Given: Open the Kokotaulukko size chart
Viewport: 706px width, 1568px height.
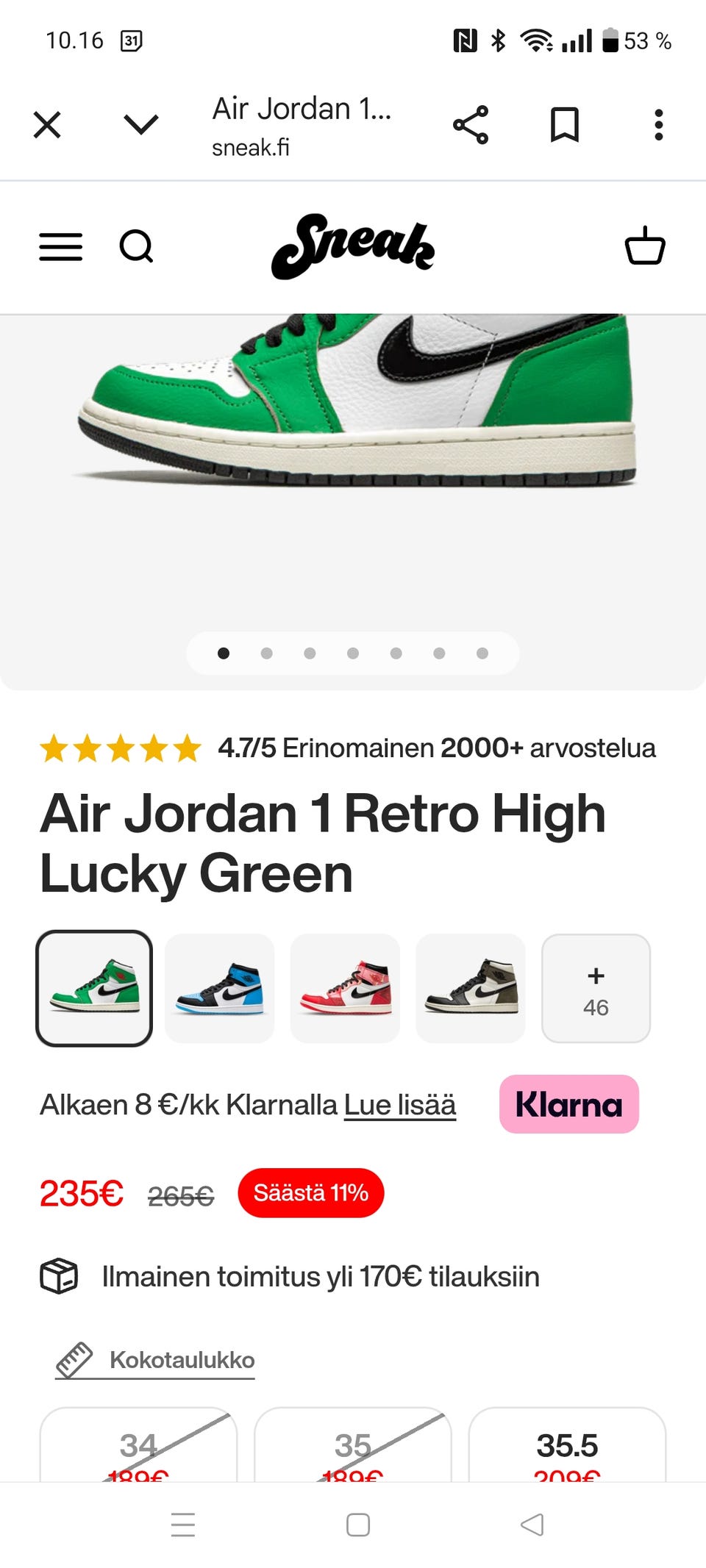Looking at the screenshot, I should click(x=181, y=1360).
